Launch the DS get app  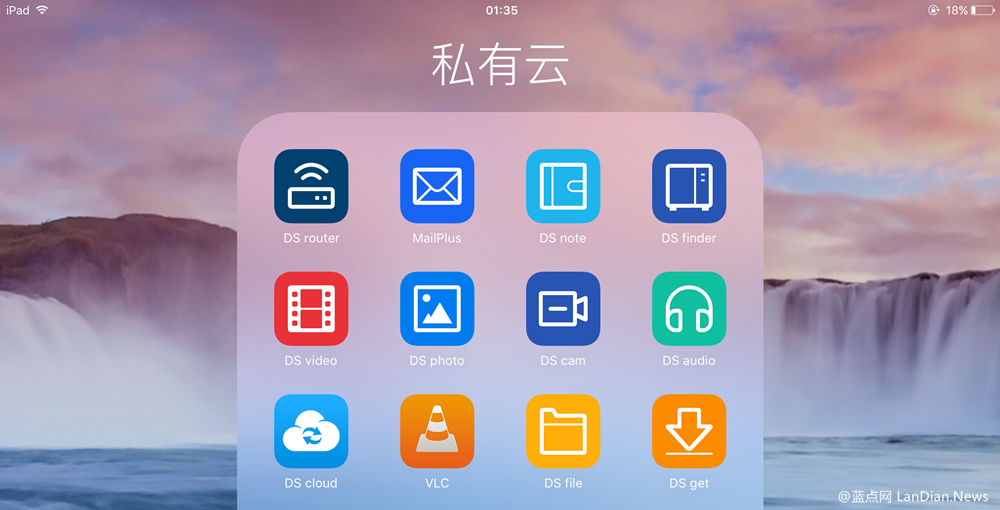(689, 431)
